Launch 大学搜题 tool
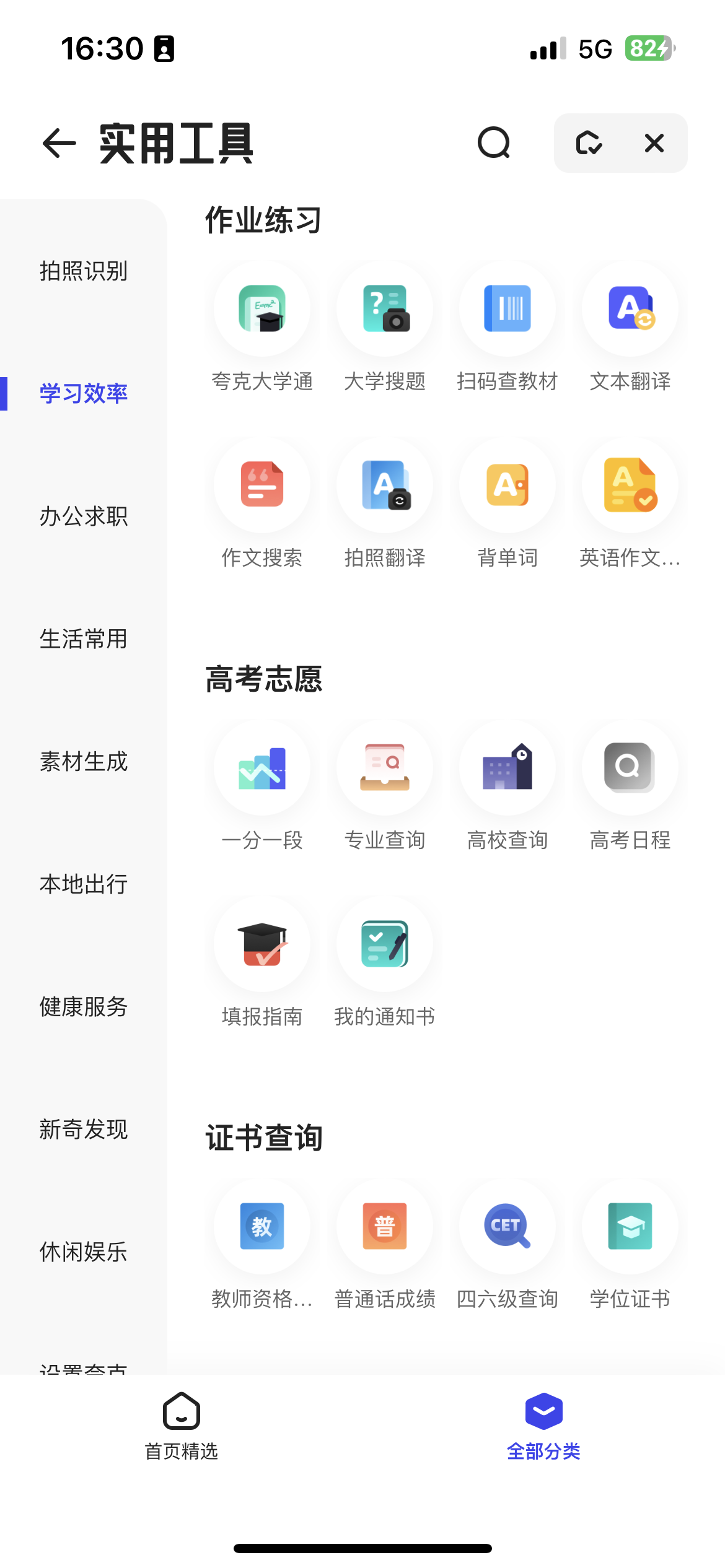 coord(385,327)
